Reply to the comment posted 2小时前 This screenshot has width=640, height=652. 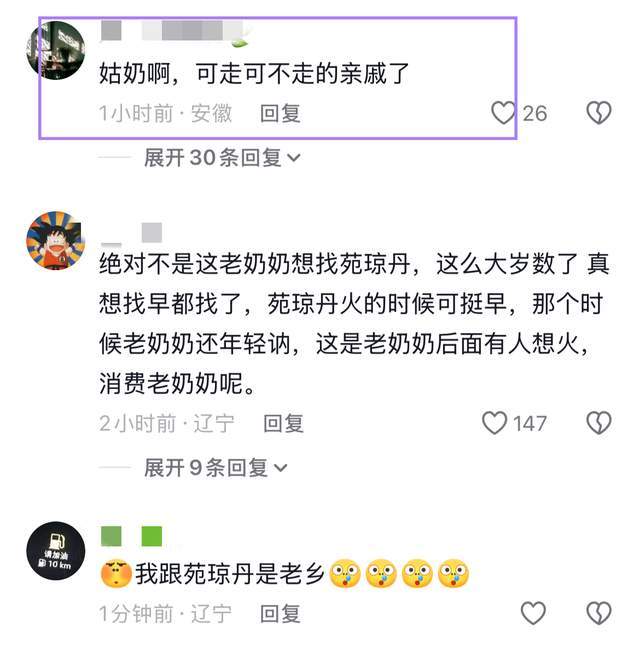point(283,423)
